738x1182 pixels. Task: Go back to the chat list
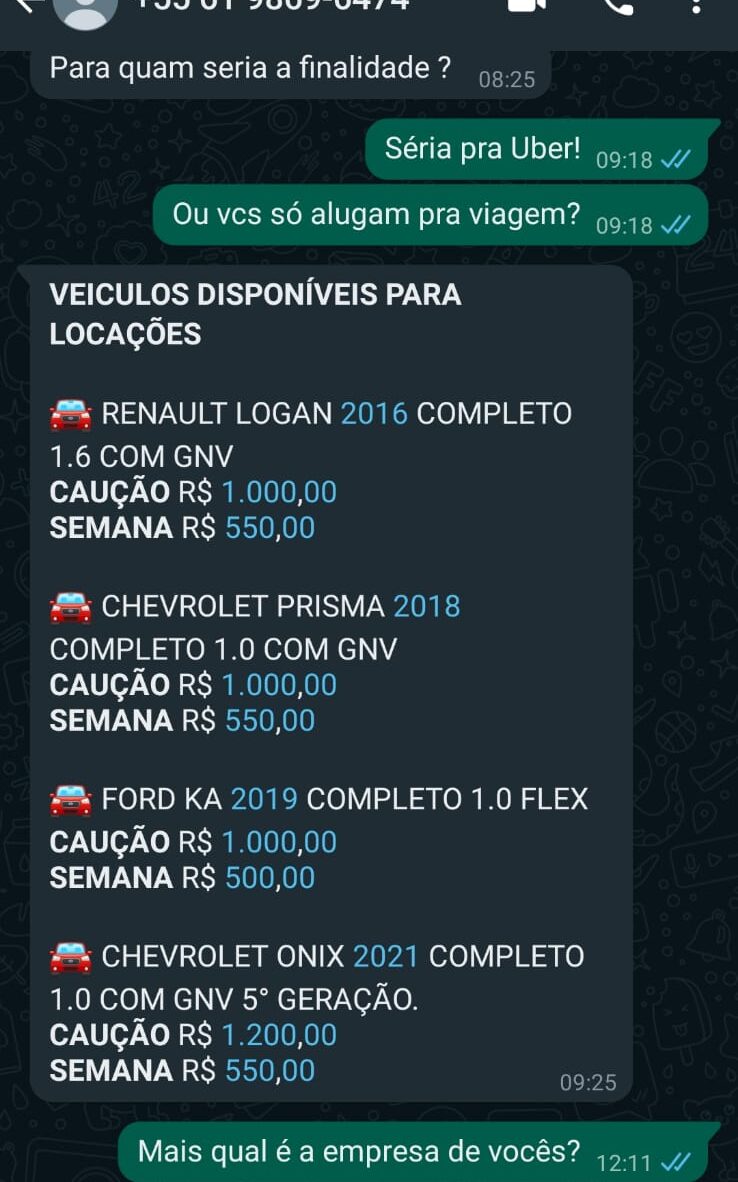[24, 5]
